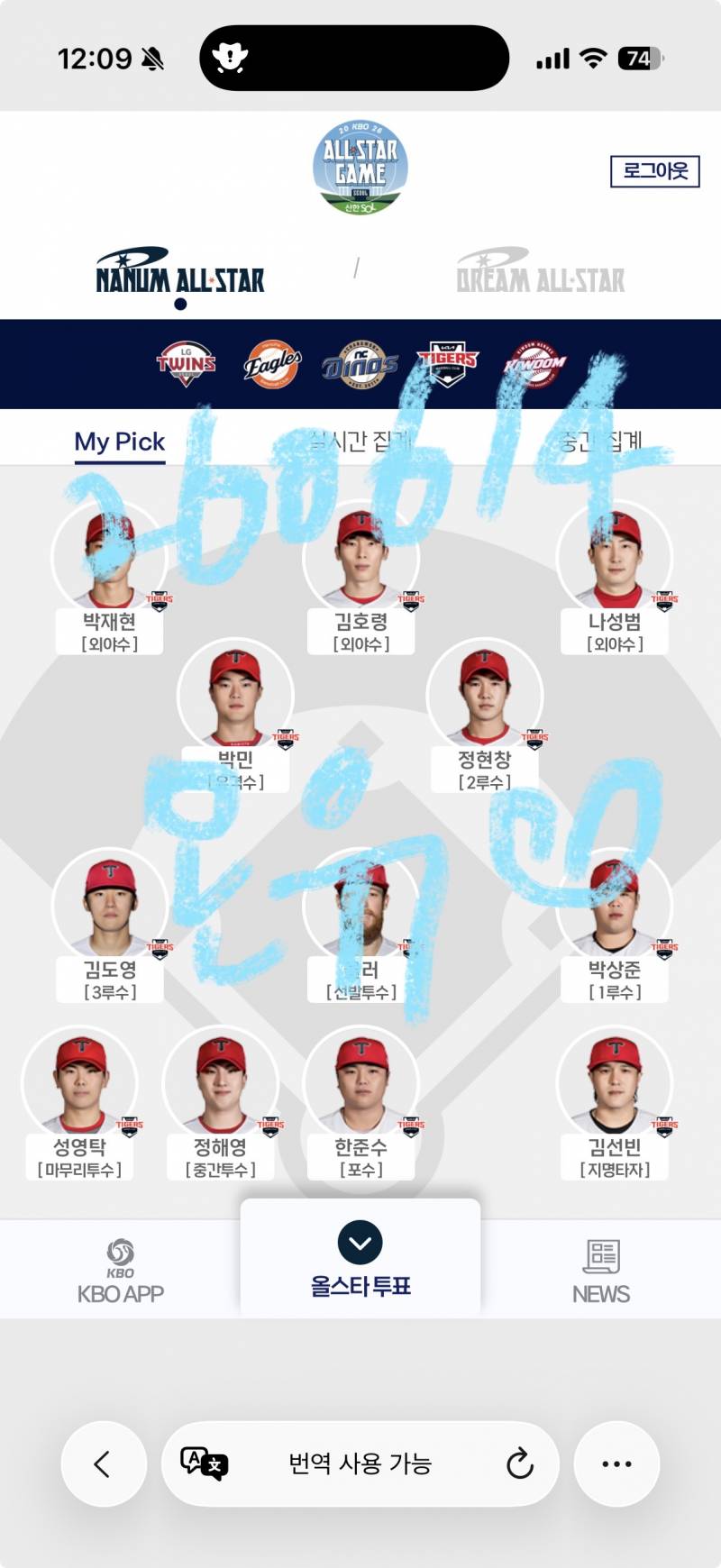Filter by the LG Twins logo
Image resolution: width=721 pixels, height=1568 pixels.
point(186,364)
